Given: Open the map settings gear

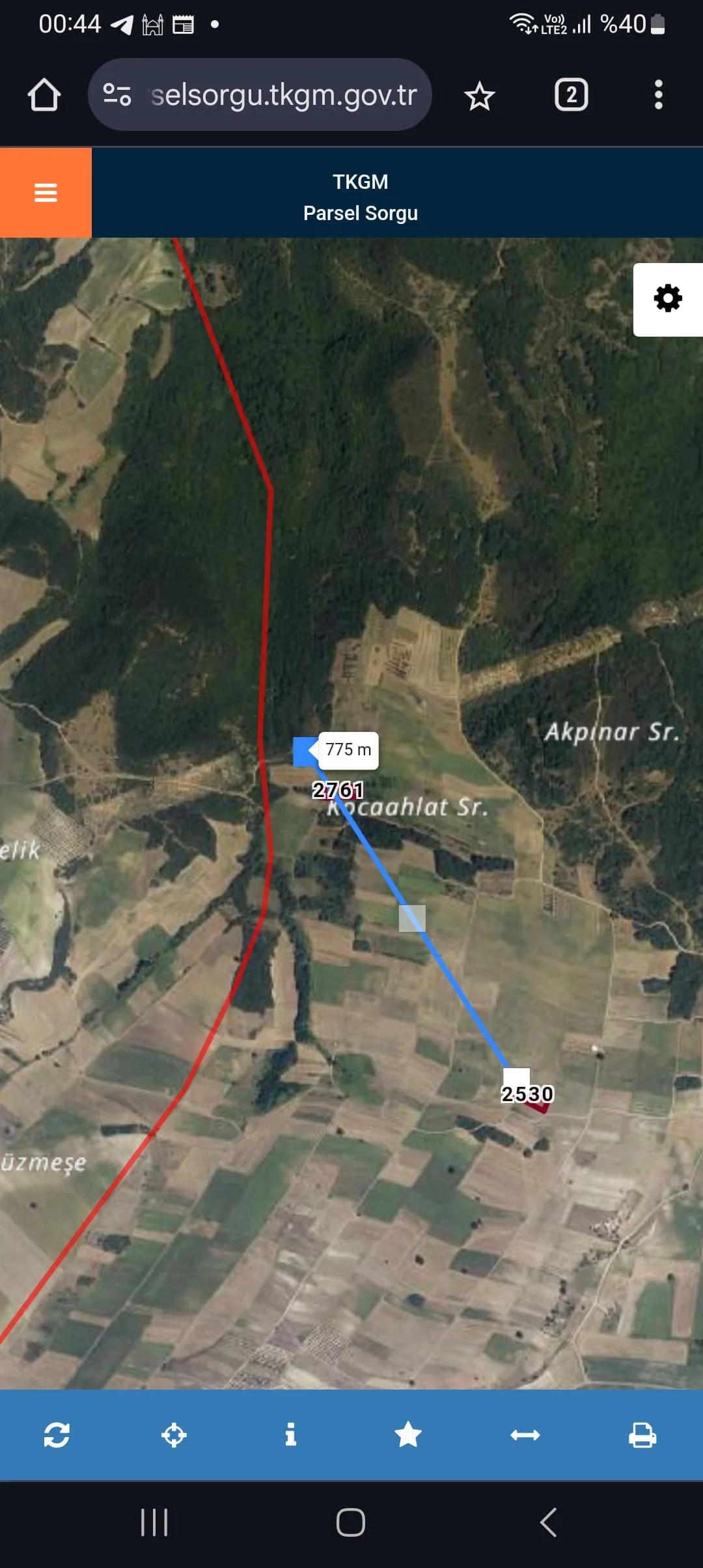Looking at the screenshot, I should click(668, 299).
